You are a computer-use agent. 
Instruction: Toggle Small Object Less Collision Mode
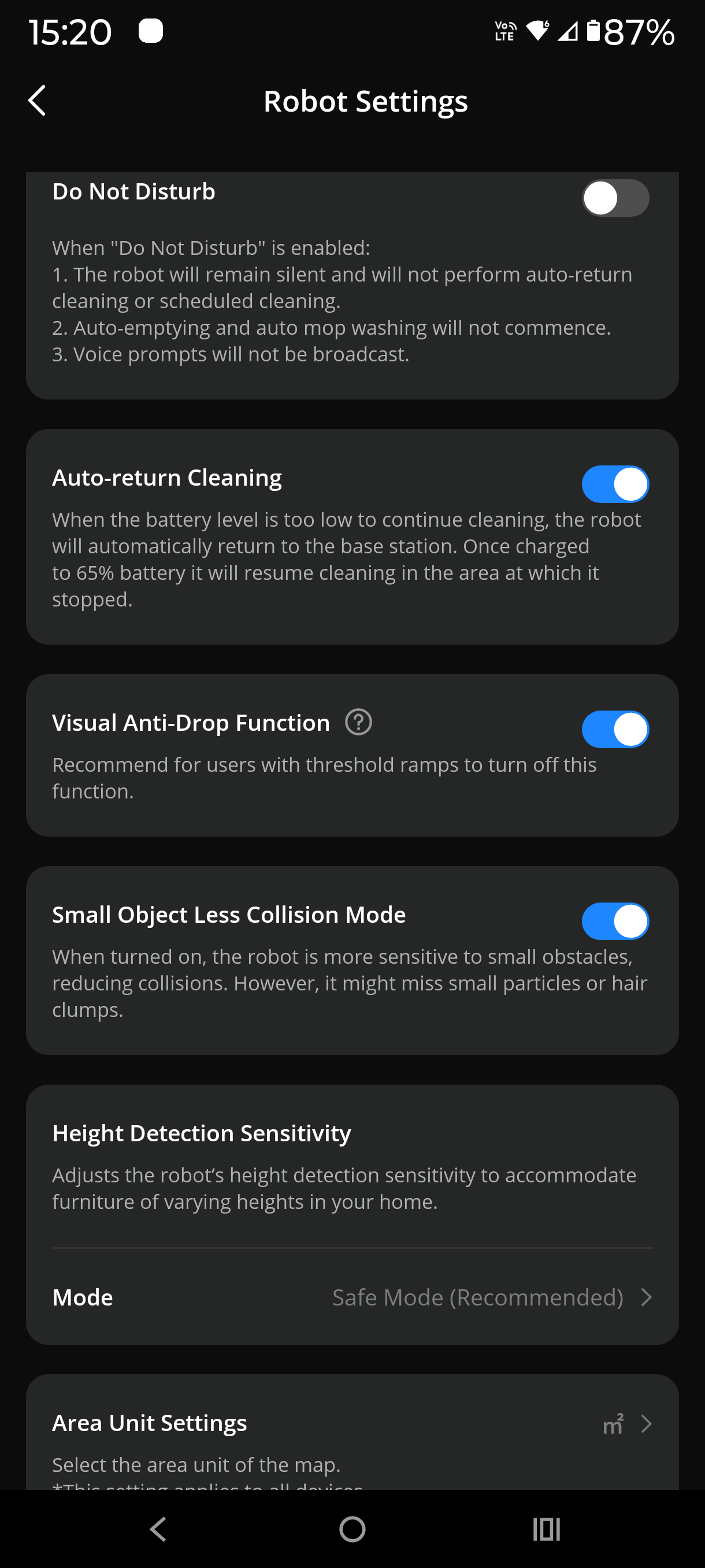(x=615, y=921)
